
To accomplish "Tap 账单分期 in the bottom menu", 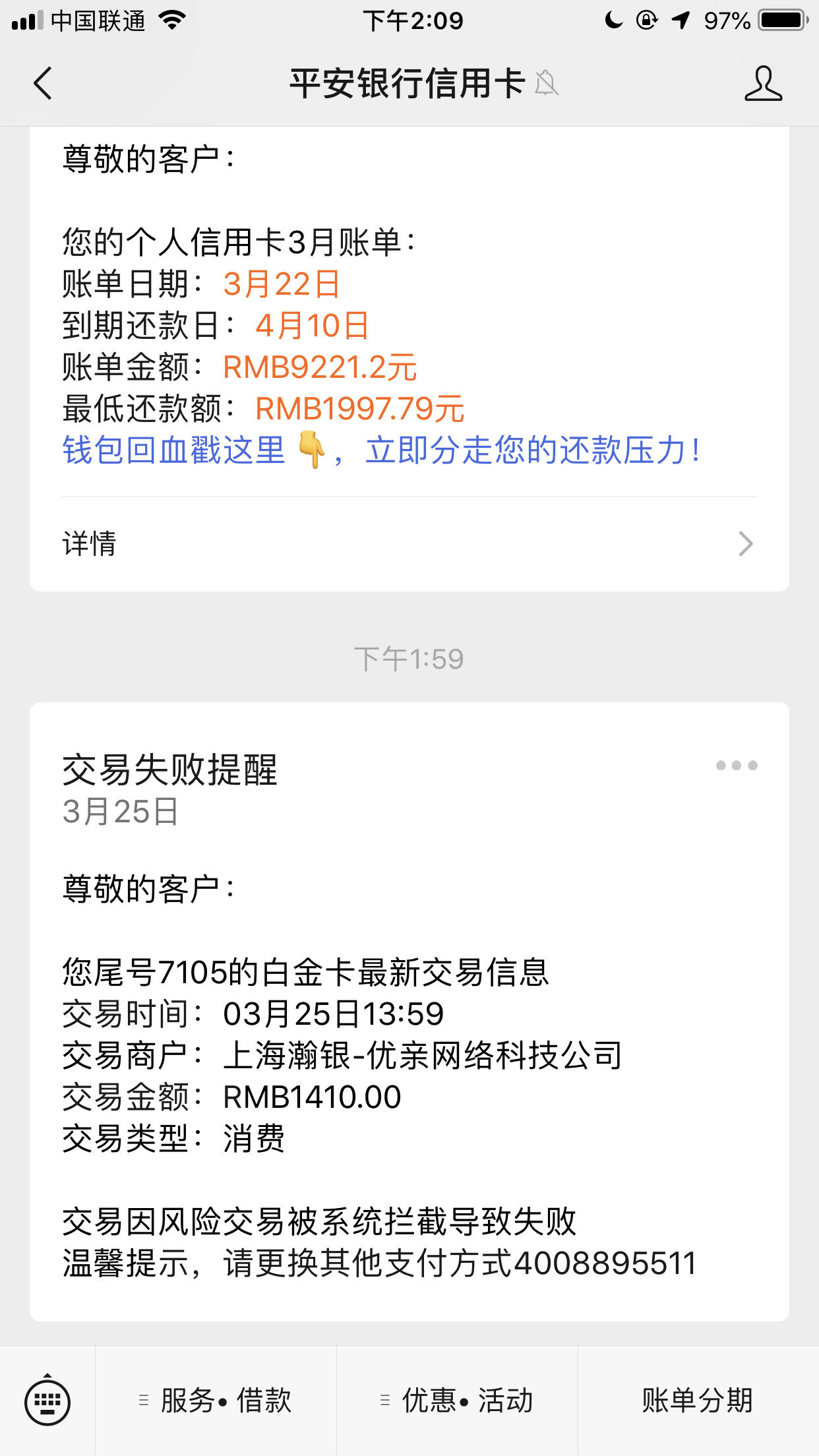I will point(698,1401).
